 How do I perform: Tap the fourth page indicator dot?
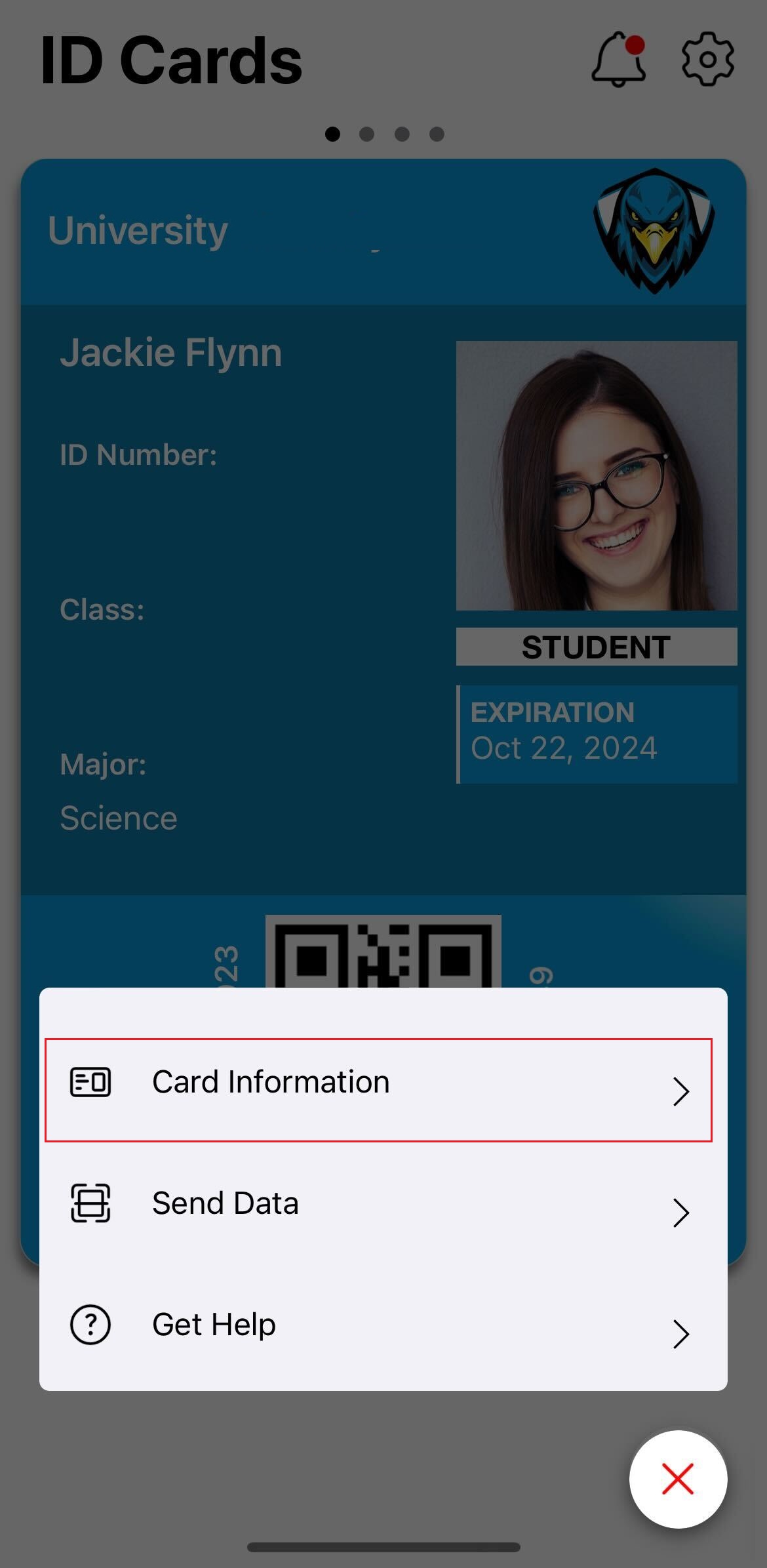[435, 134]
